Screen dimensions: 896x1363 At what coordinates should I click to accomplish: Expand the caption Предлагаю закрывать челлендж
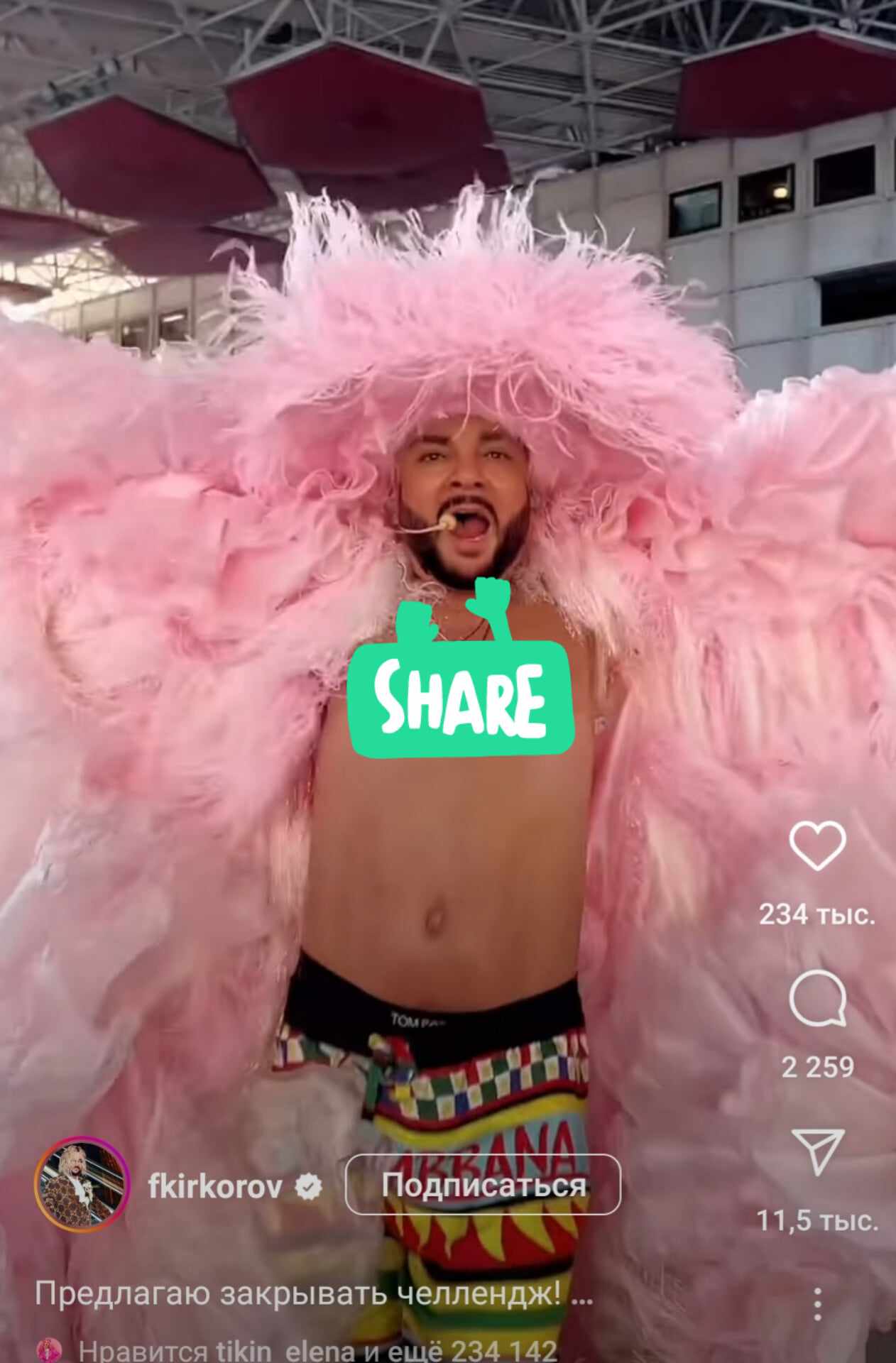[312, 1294]
